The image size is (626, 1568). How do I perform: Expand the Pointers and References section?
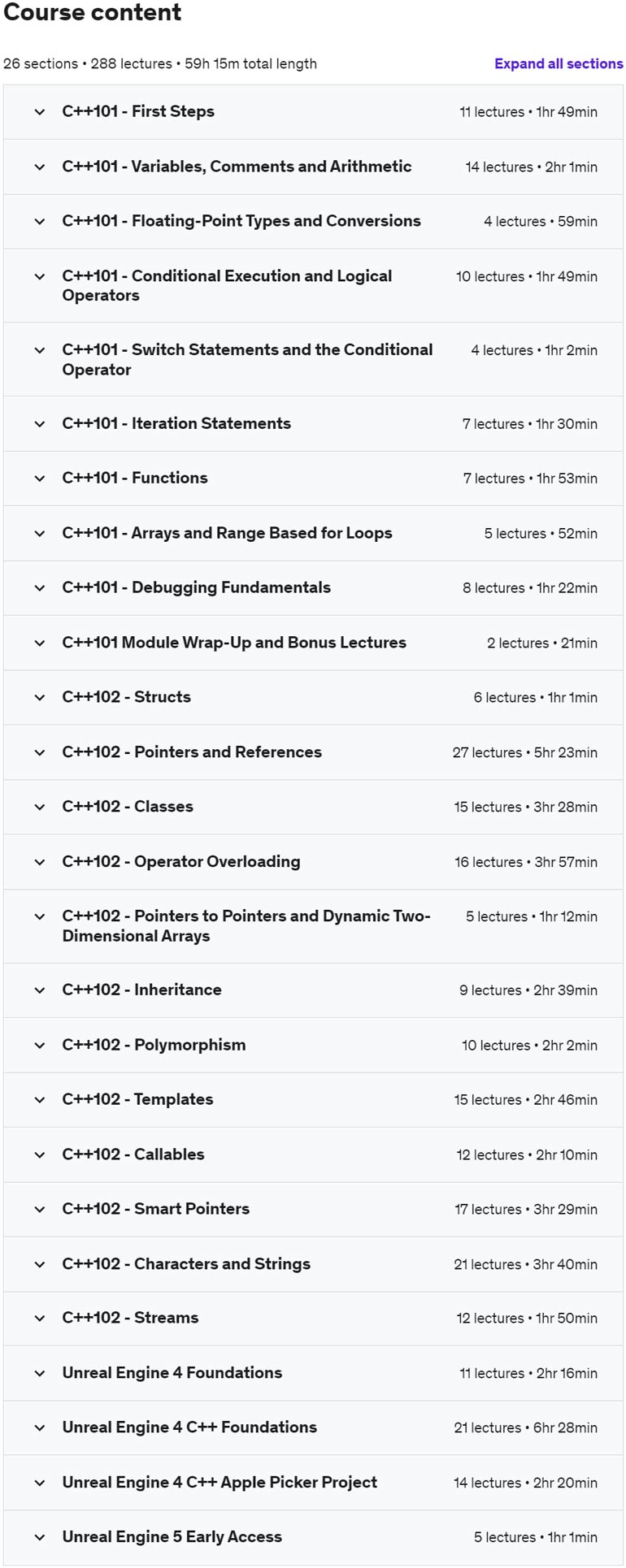[x=192, y=752]
